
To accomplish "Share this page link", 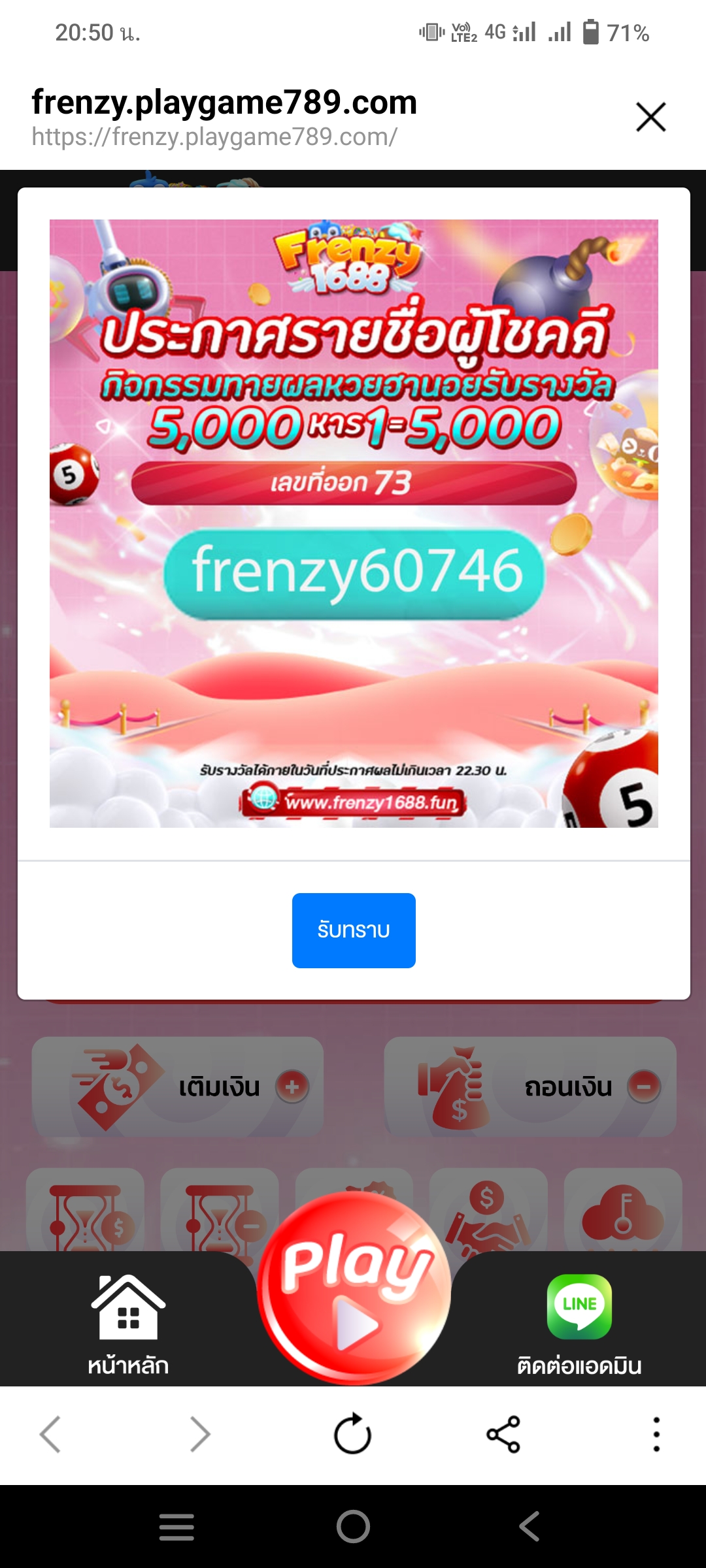I will click(x=503, y=1435).
